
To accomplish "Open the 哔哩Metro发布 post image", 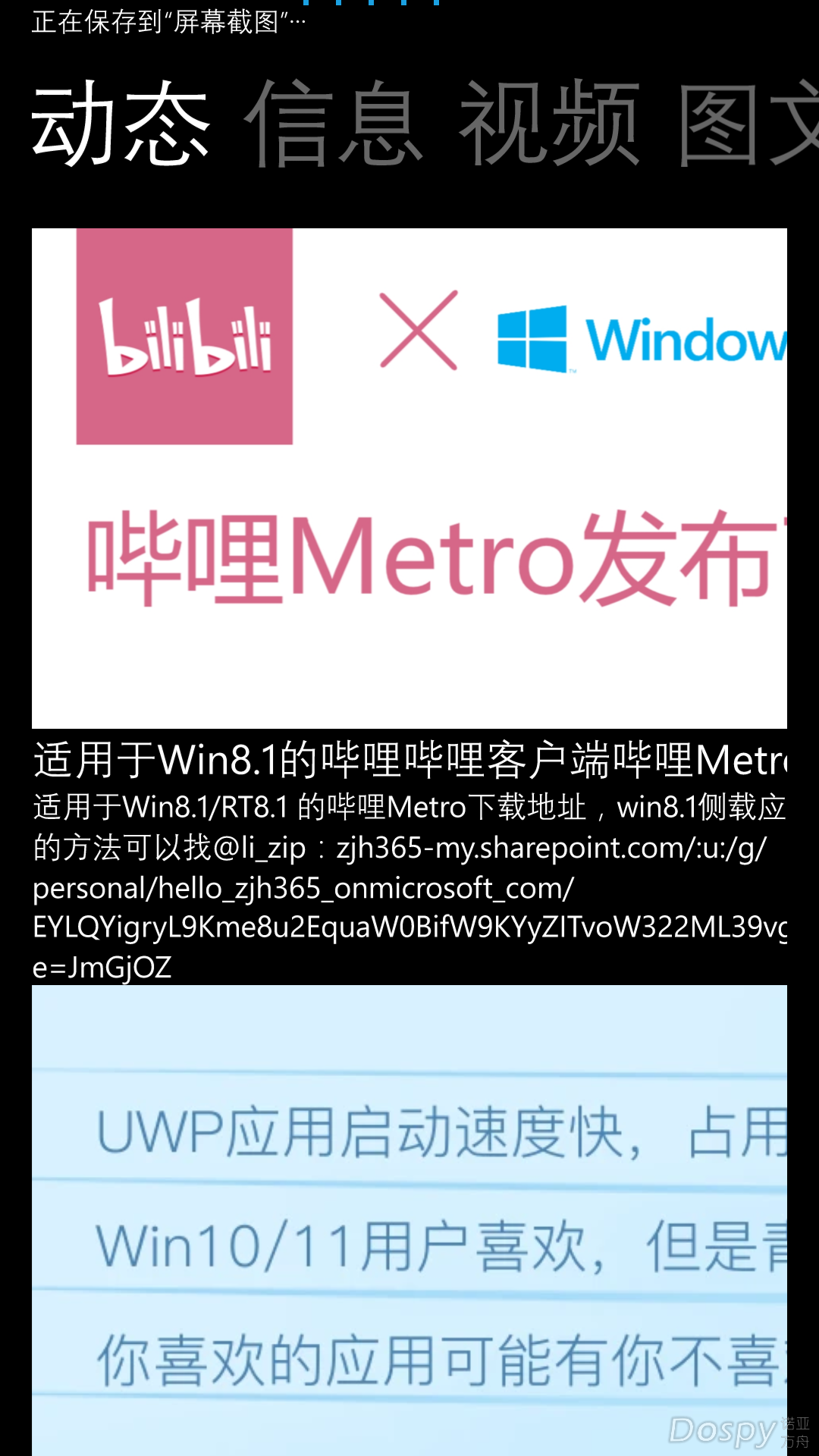I will tap(409, 478).
